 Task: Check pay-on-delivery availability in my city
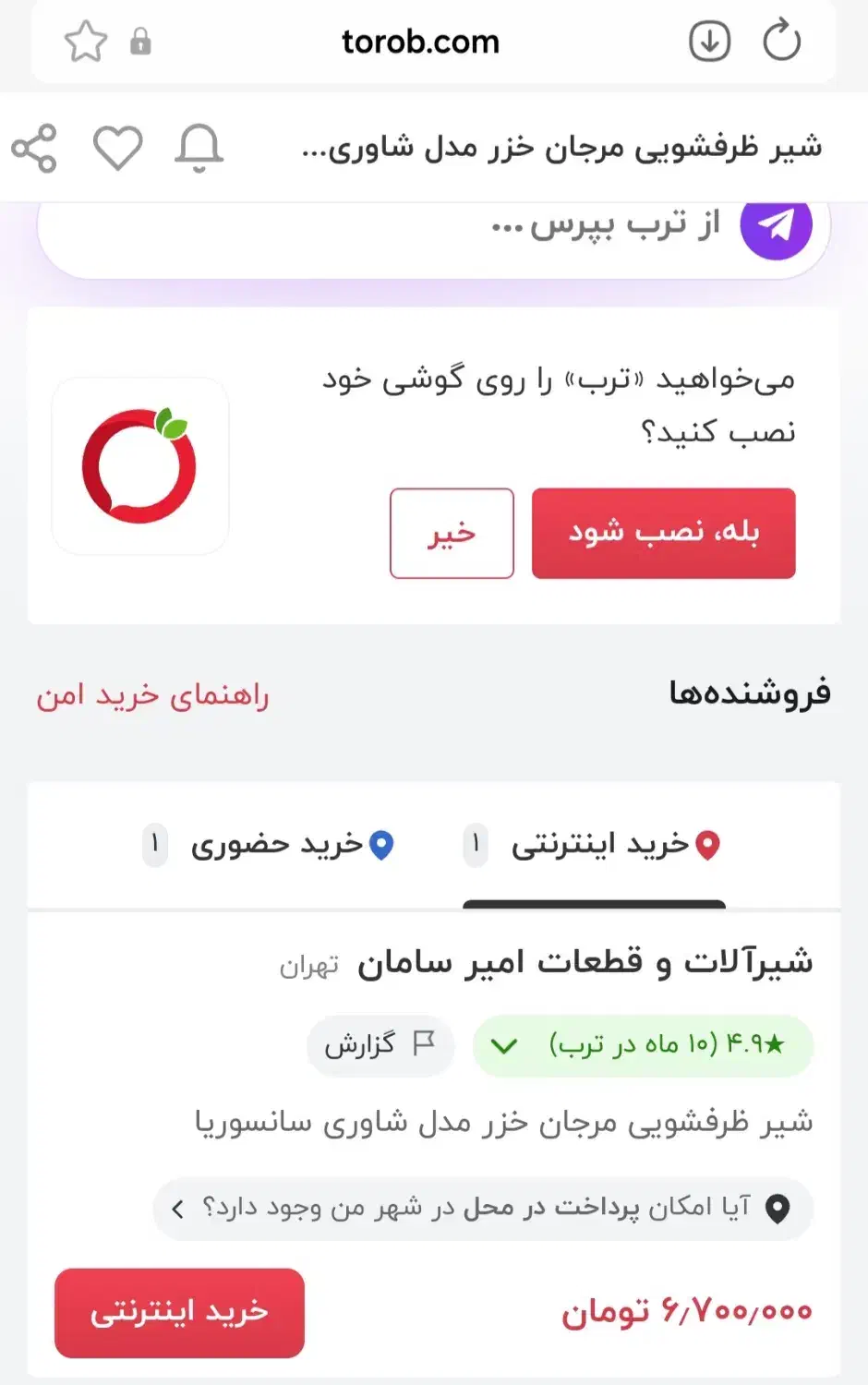tap(482, 1208)
